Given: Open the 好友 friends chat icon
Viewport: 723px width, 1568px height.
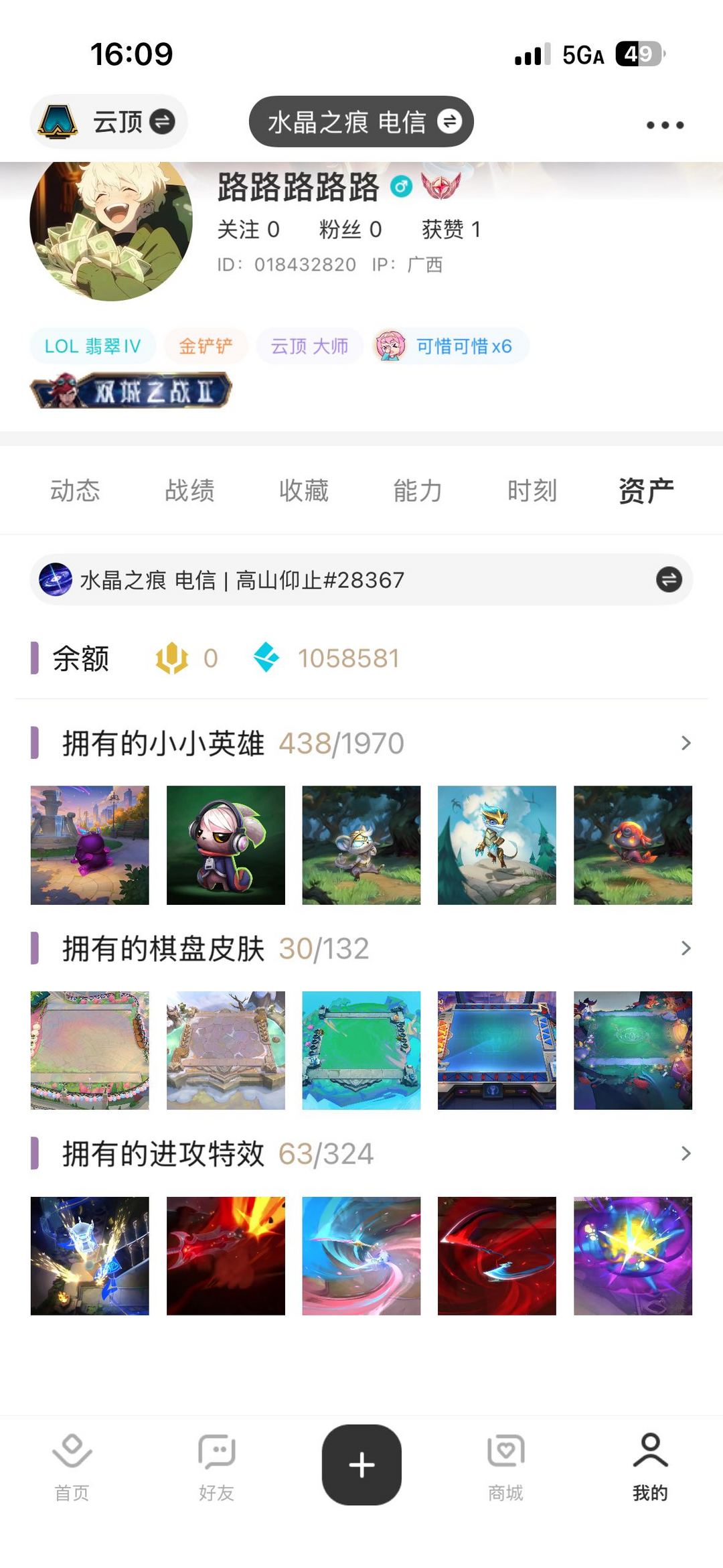Looking at the screenshot, I should [x=216, y=1449].
